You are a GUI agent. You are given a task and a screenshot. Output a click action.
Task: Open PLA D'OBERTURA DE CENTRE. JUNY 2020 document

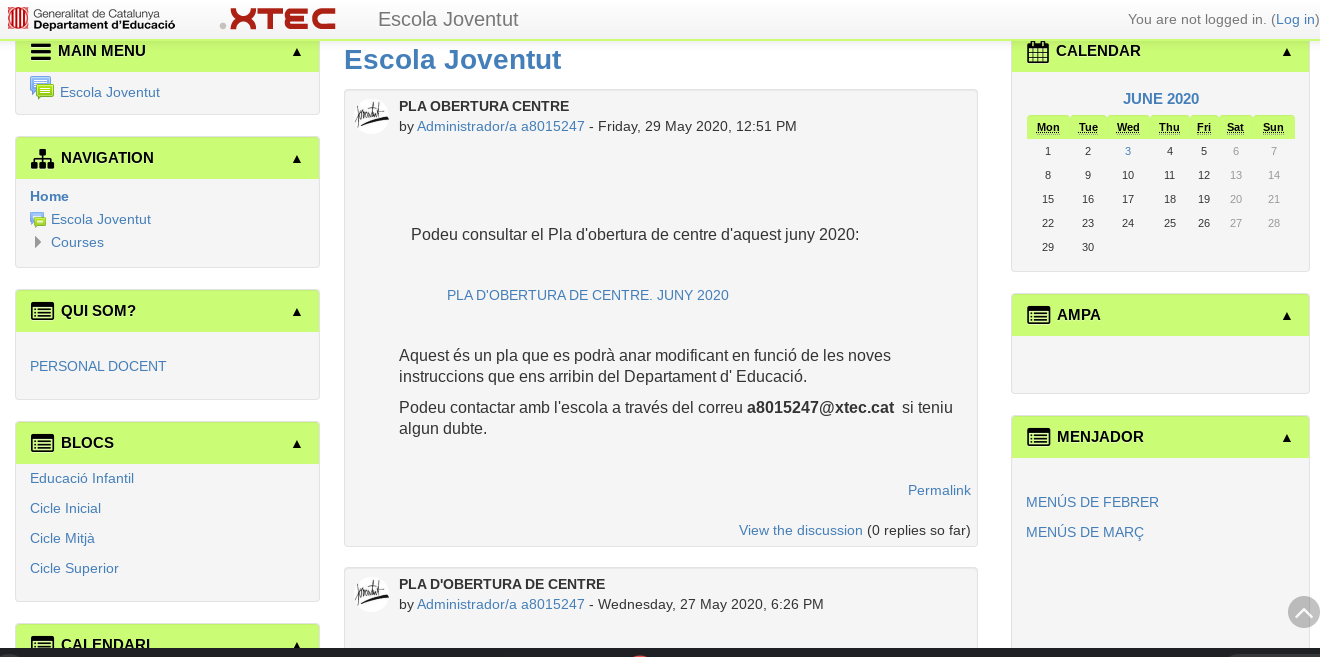point(587,295)
